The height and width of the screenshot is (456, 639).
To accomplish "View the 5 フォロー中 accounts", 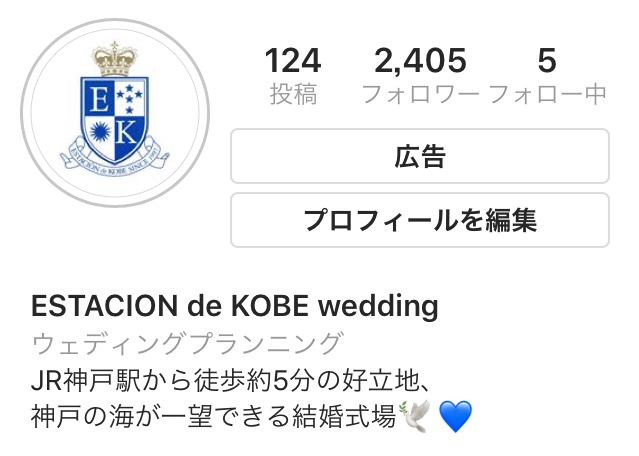I will [x=546, y=76].
